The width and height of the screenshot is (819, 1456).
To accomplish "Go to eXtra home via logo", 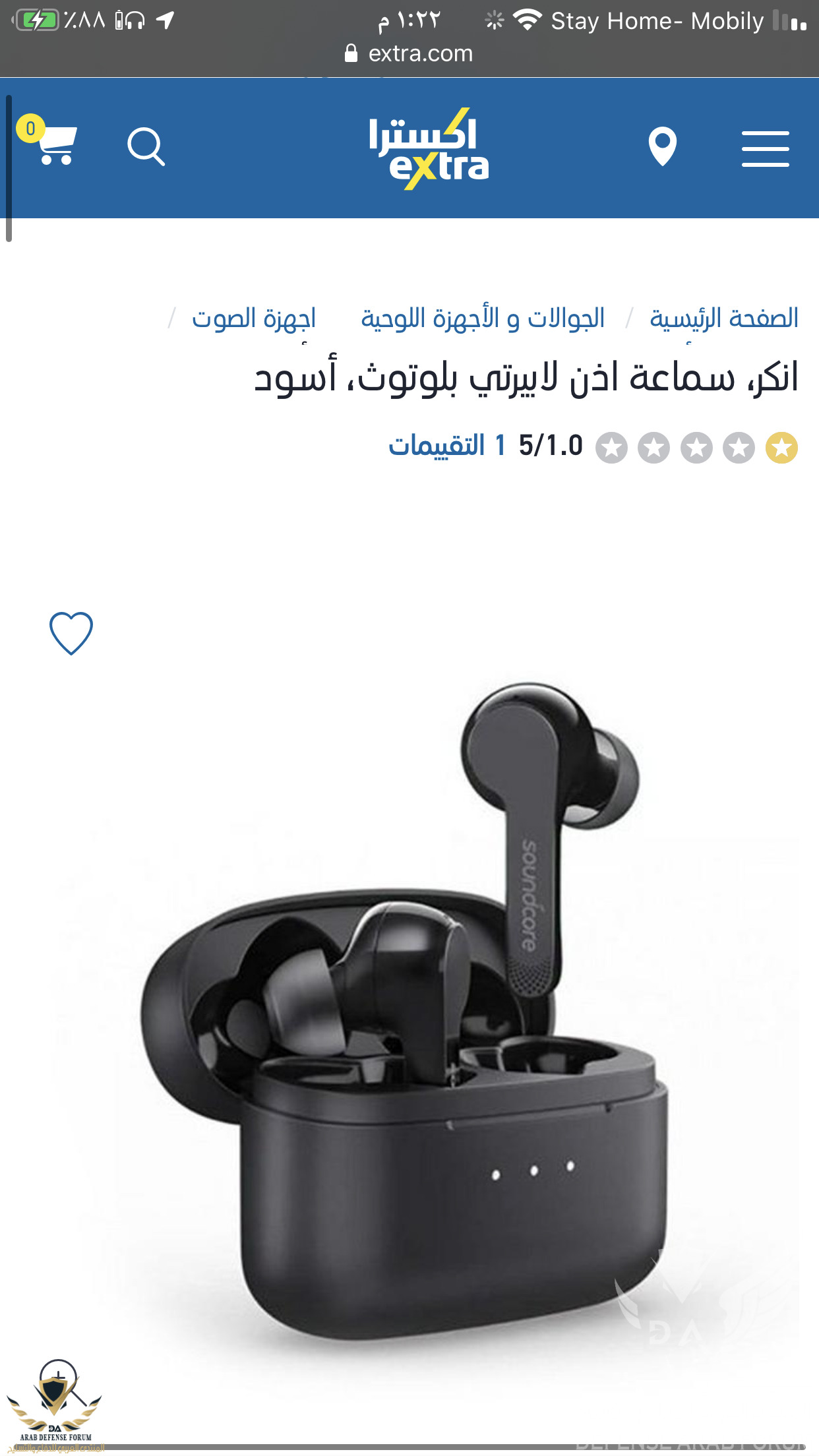I will (429, 149).
